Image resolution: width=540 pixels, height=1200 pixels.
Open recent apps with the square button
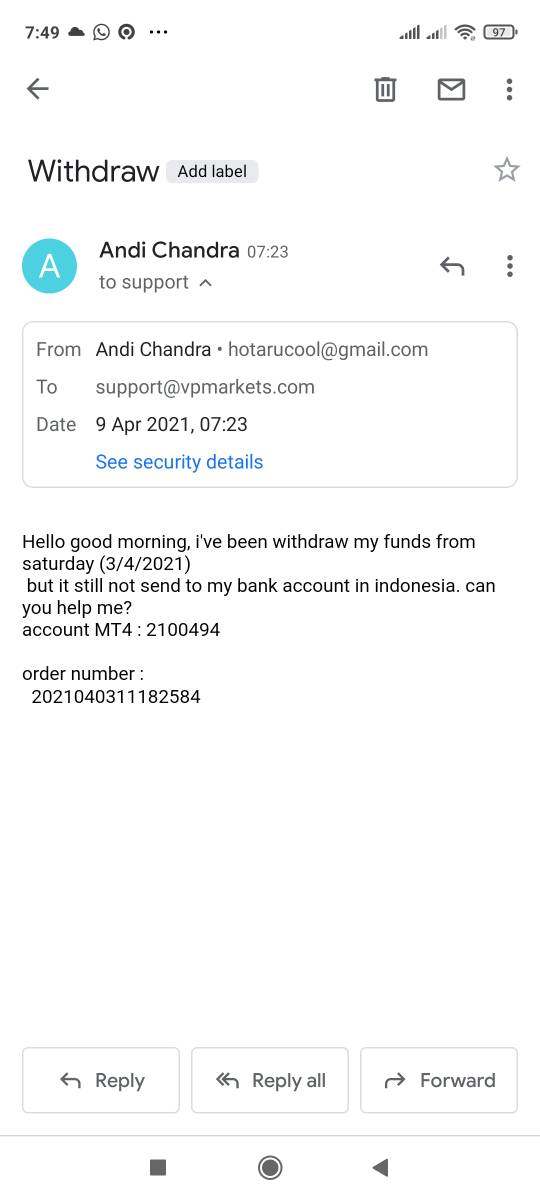point(157,1167)
